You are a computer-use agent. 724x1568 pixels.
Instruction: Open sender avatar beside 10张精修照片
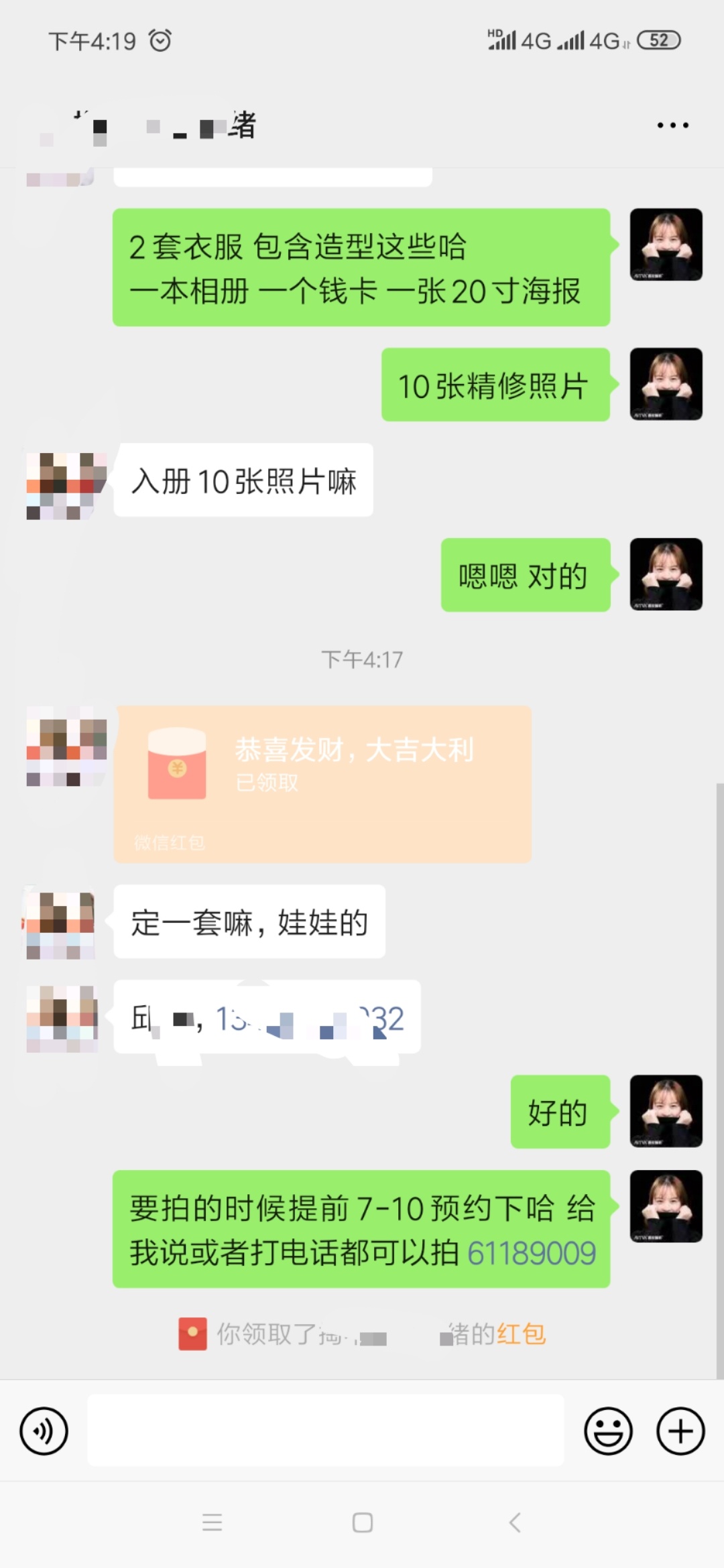(666, 384)
